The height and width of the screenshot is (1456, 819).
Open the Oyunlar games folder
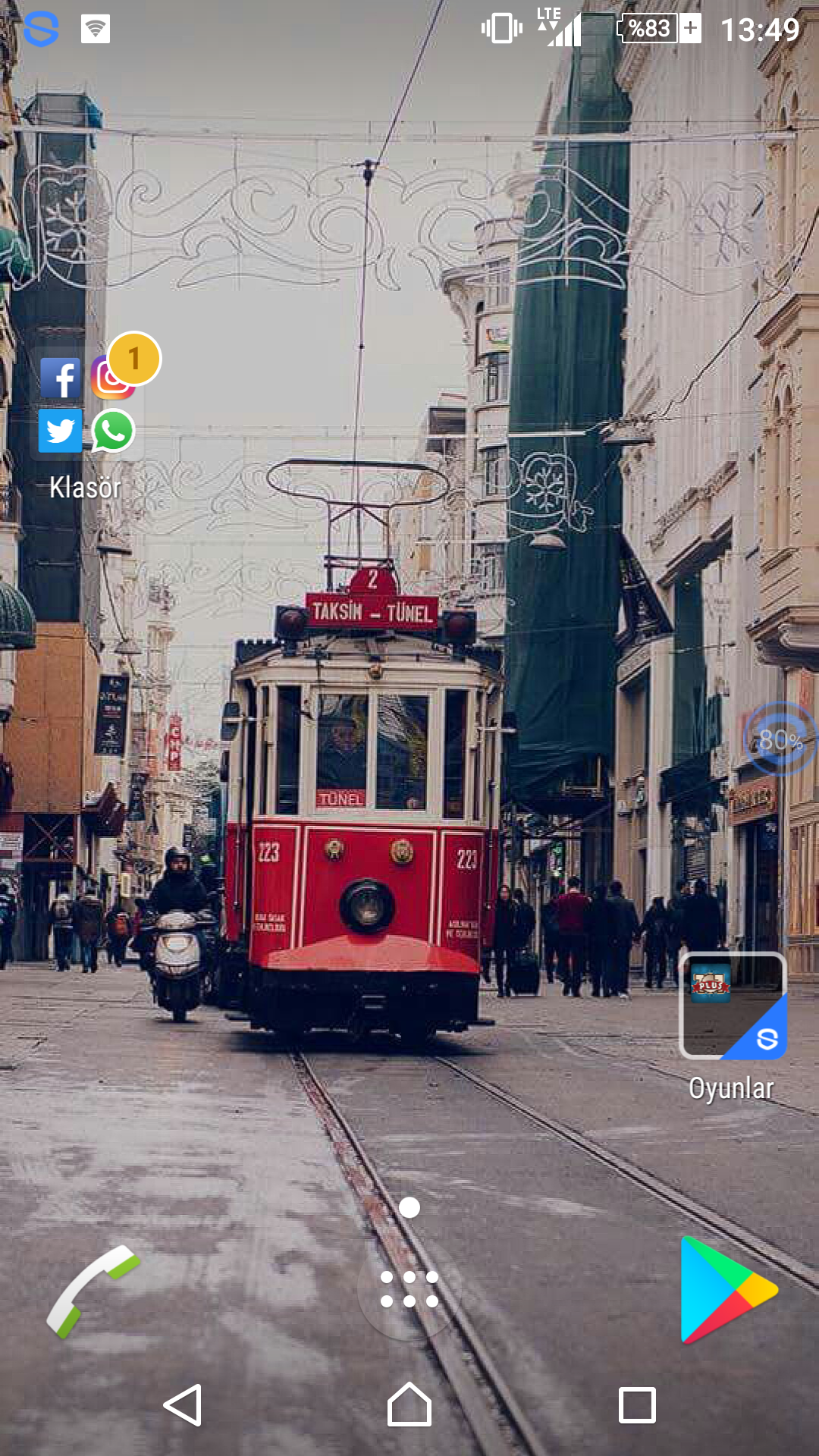click(x=733, y=1006)
